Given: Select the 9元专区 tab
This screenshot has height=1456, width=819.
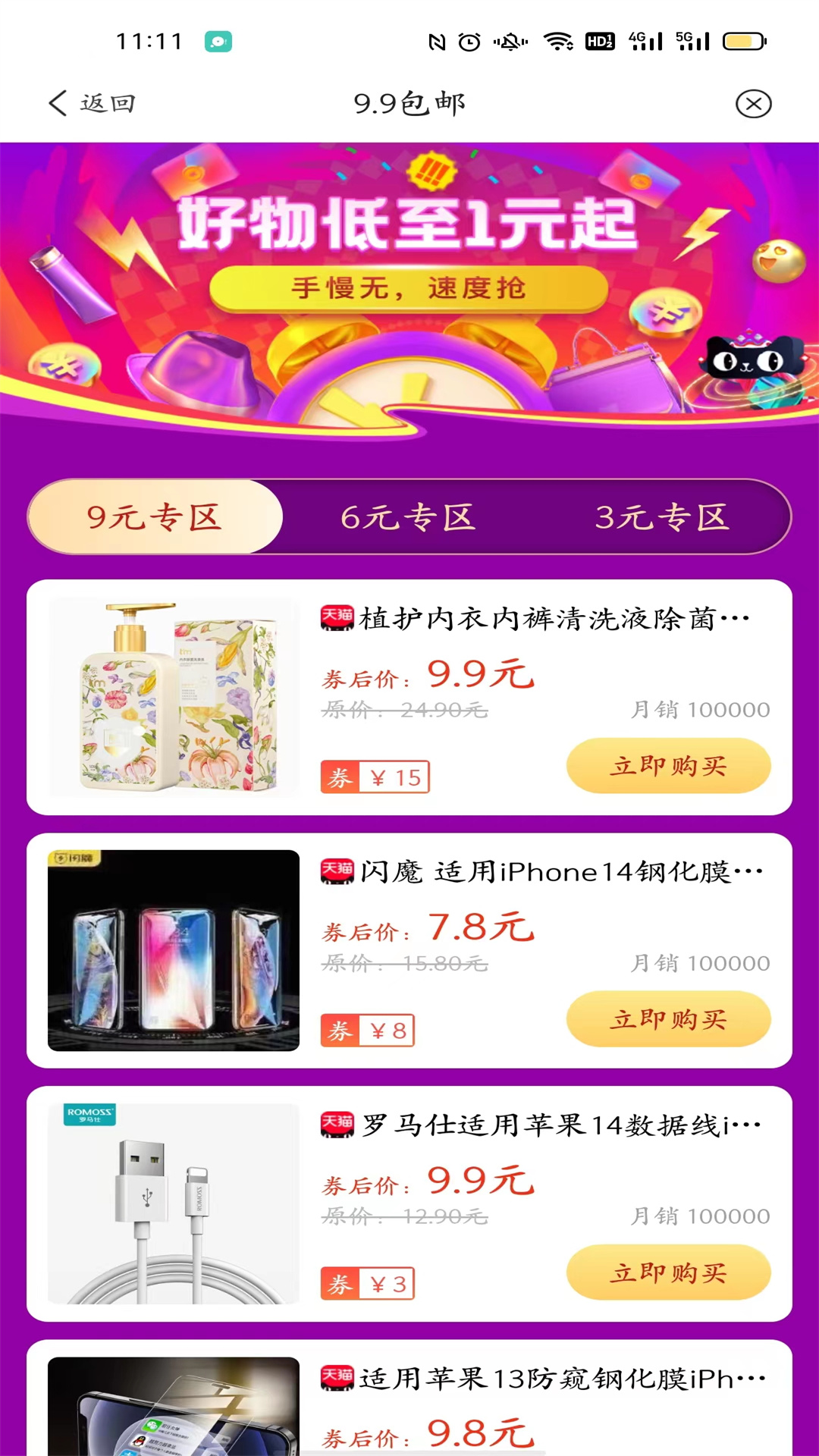Looking at the screenshot, I should point(155,517).
